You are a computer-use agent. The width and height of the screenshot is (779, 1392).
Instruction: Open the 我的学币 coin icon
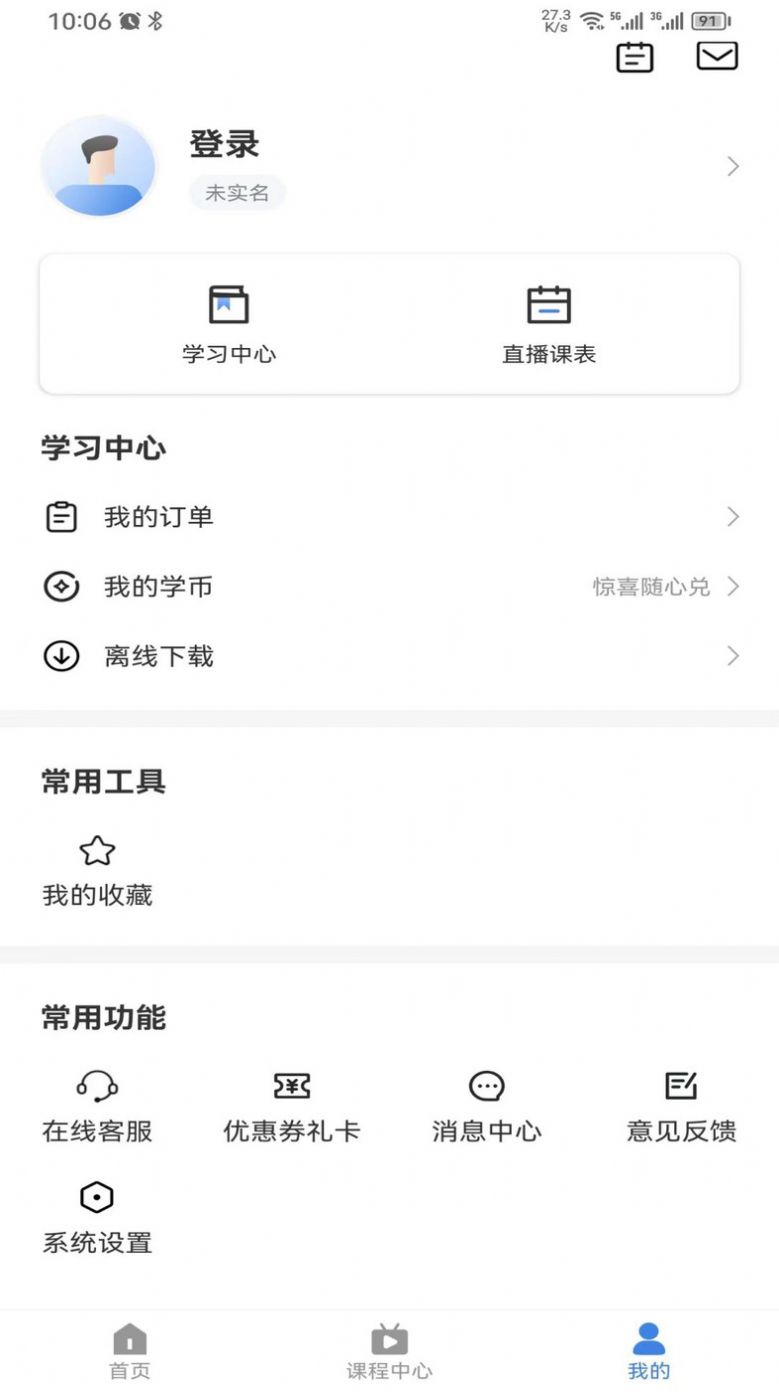click(61, 587)
